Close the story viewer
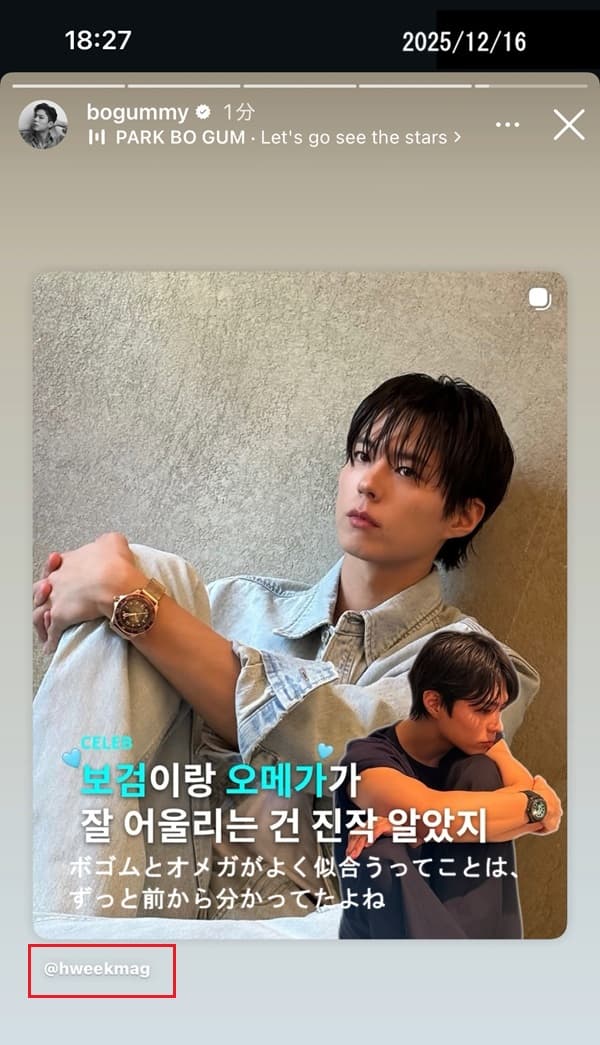 (x=569, y=125)
